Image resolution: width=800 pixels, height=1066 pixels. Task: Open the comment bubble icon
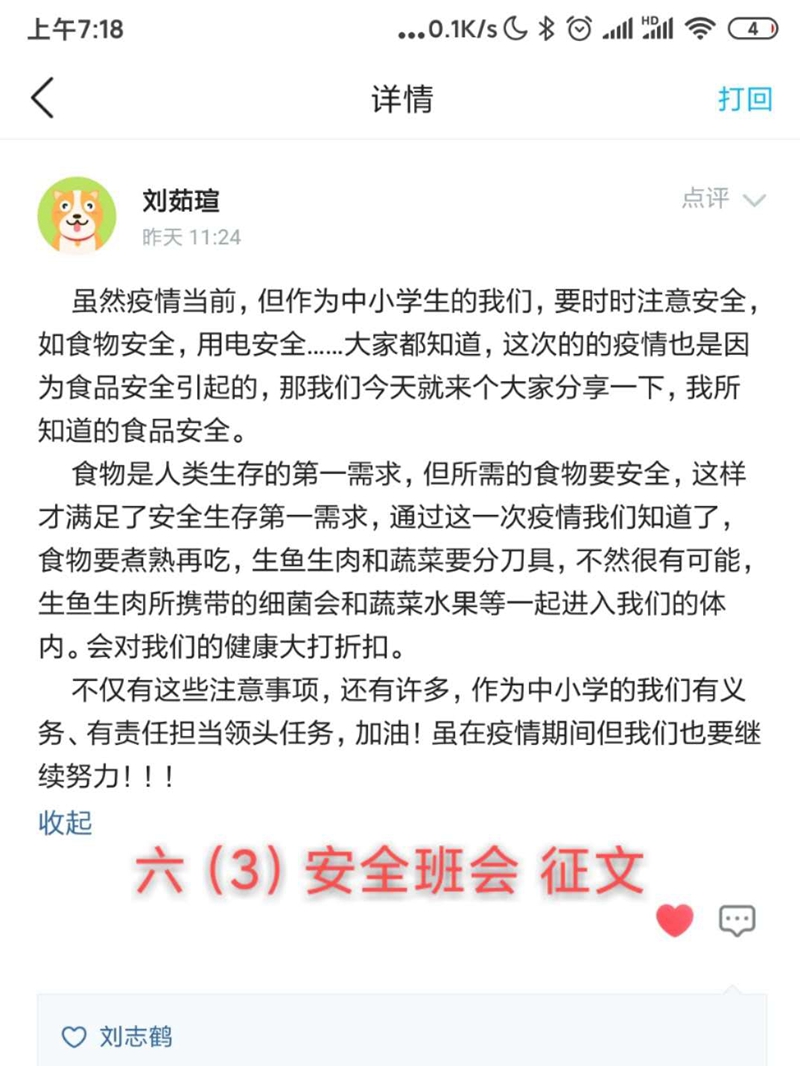[737, 920]
